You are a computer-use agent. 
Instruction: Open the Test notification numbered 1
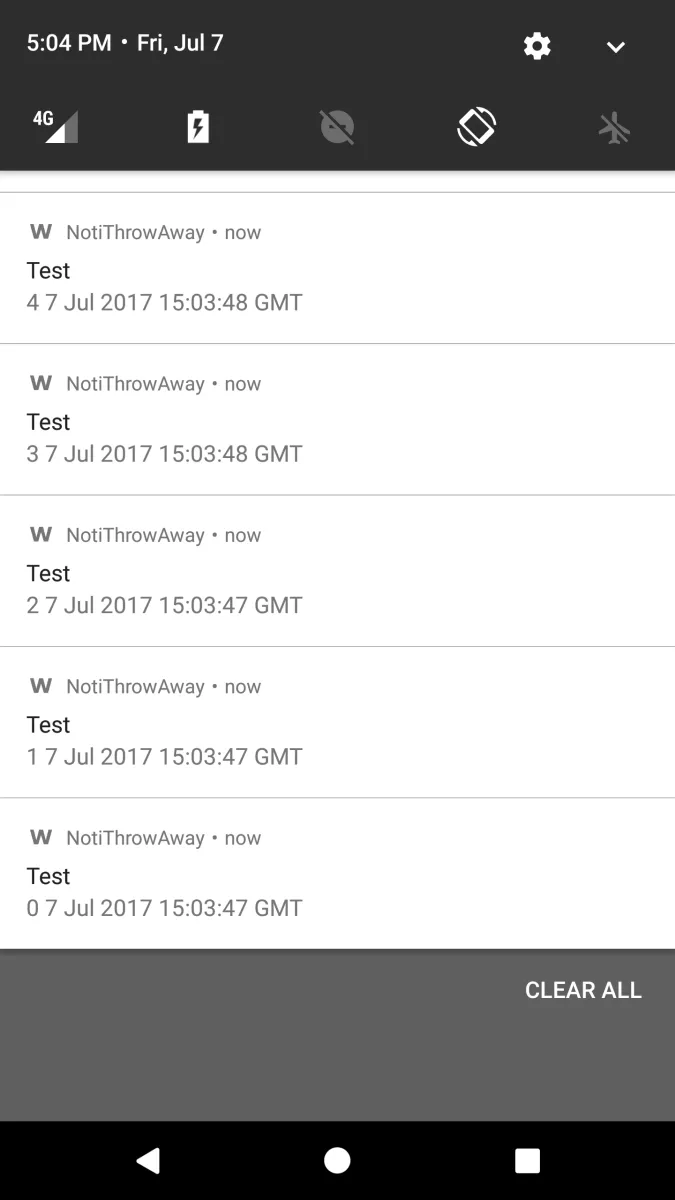pos(337,722)
